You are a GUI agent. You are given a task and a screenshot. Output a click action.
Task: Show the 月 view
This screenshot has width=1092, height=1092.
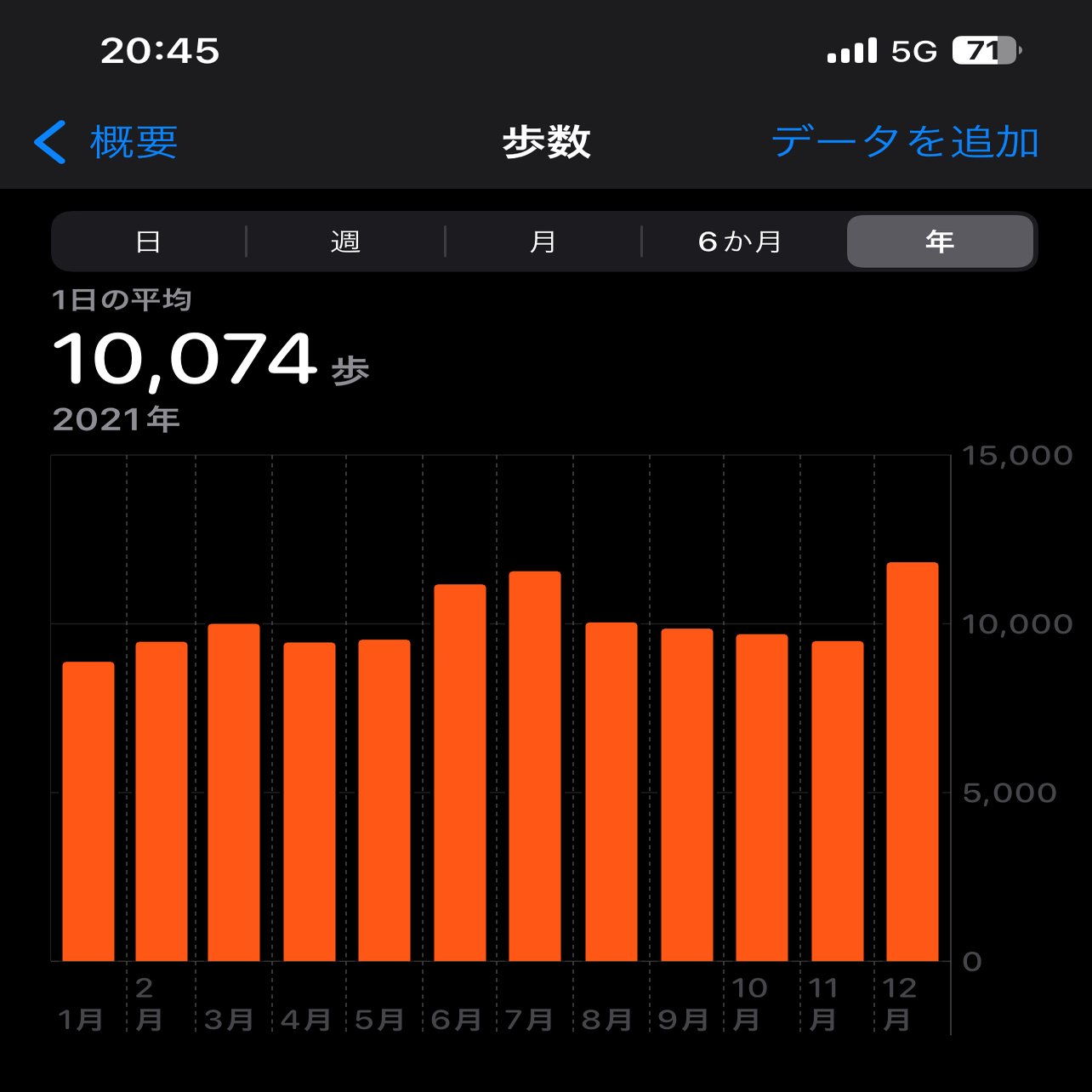pos(543,242)
